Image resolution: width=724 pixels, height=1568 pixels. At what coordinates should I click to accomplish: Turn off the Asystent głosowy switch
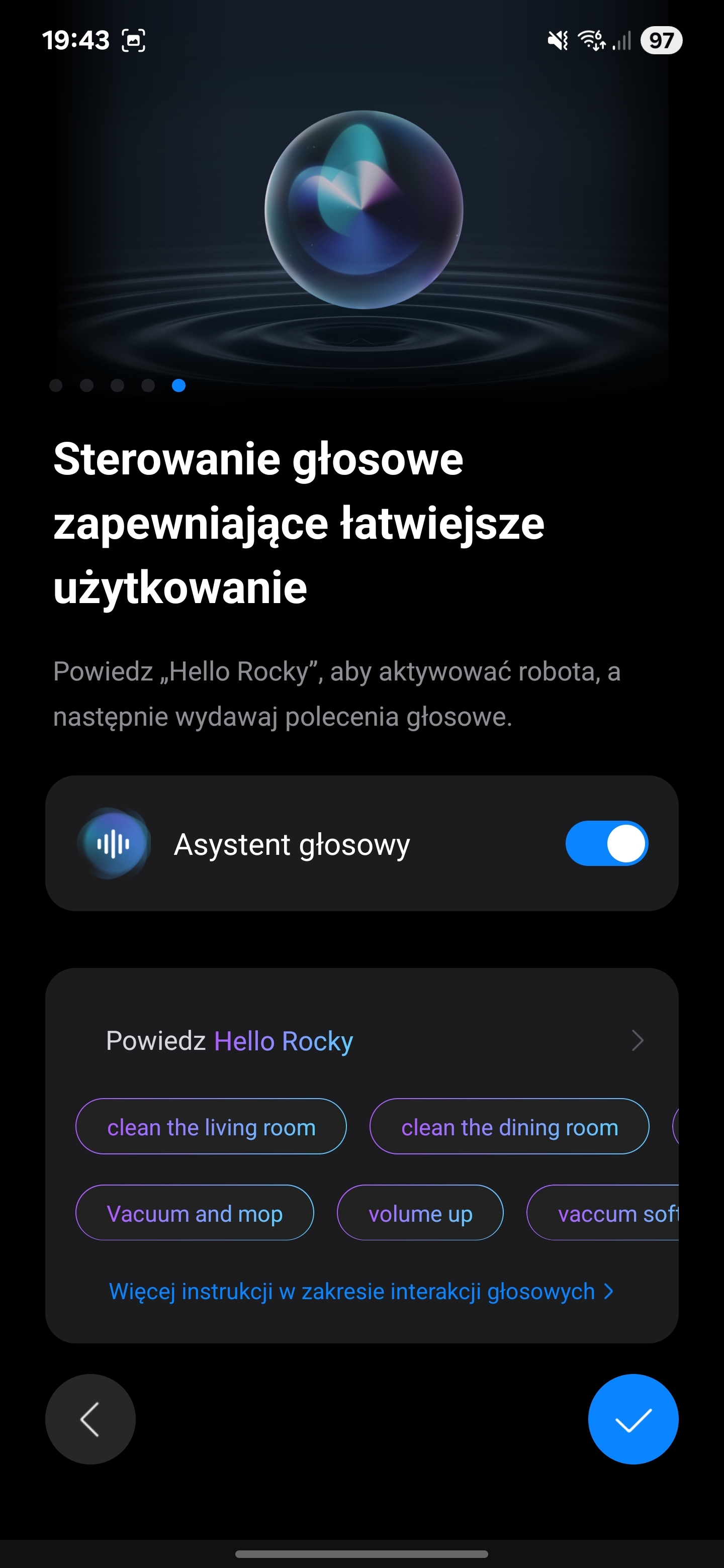coord(606,843)
